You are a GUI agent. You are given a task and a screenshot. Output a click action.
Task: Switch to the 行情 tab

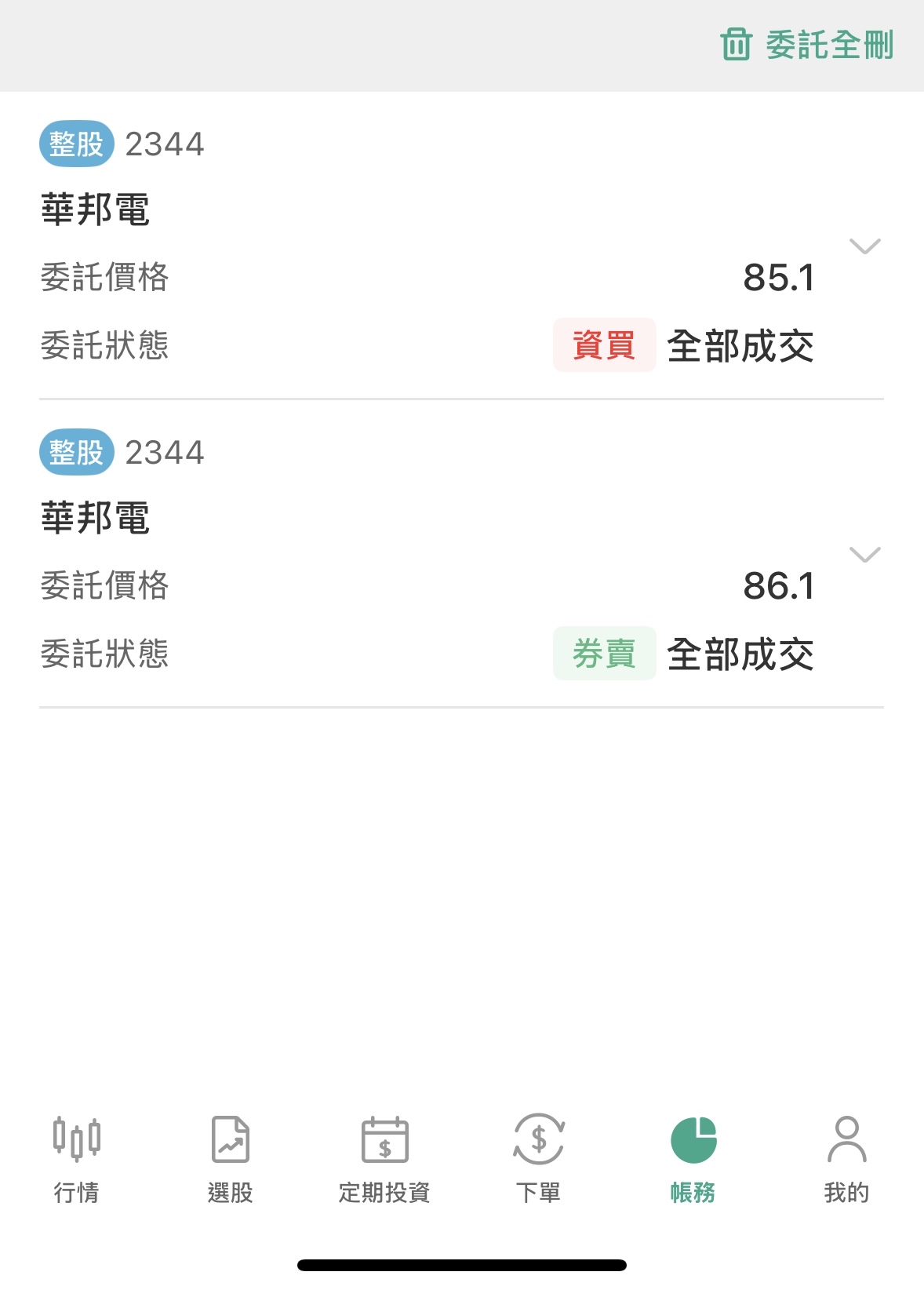(77, 1158)
